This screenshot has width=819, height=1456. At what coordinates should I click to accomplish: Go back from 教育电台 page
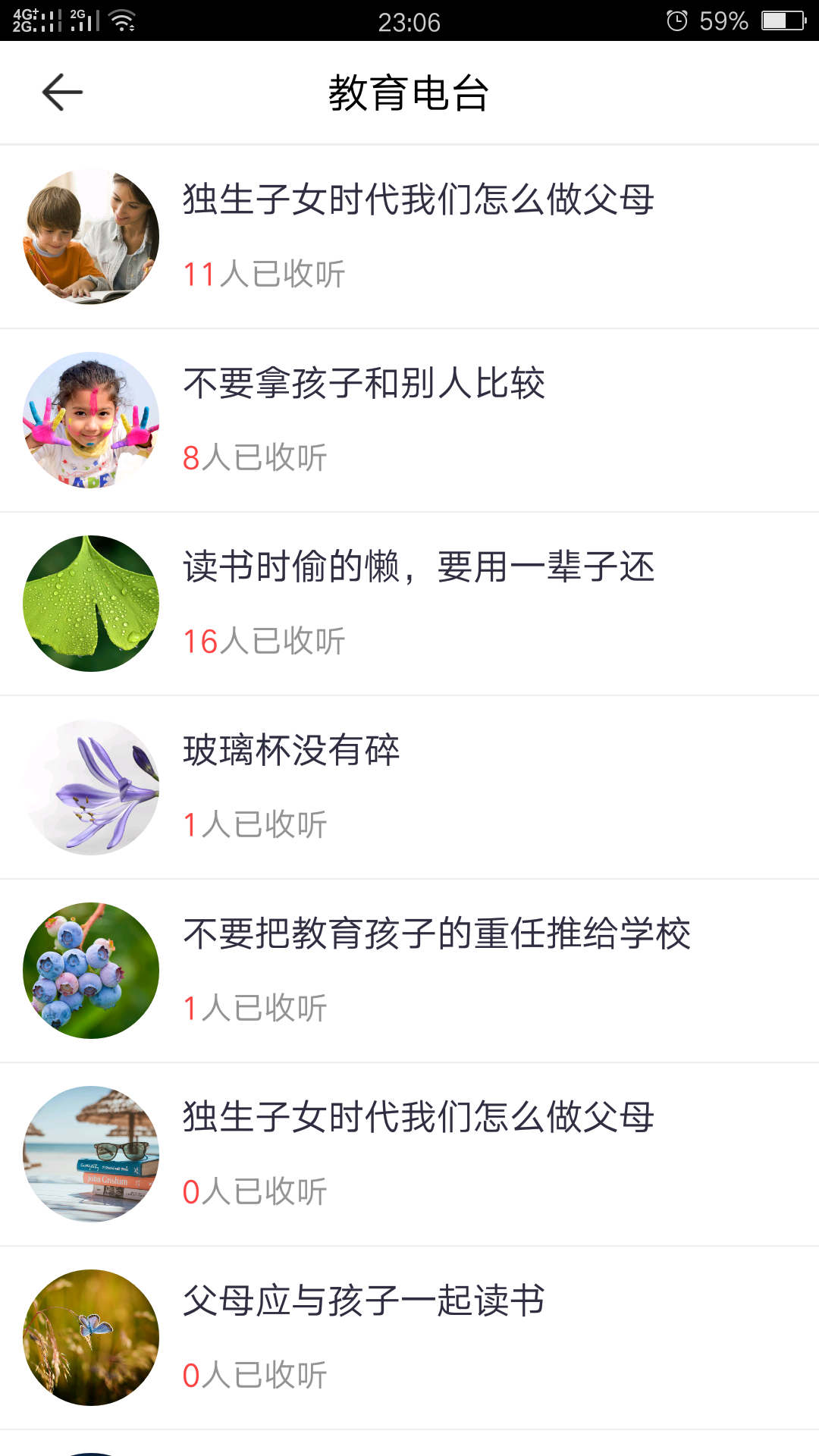62,93
